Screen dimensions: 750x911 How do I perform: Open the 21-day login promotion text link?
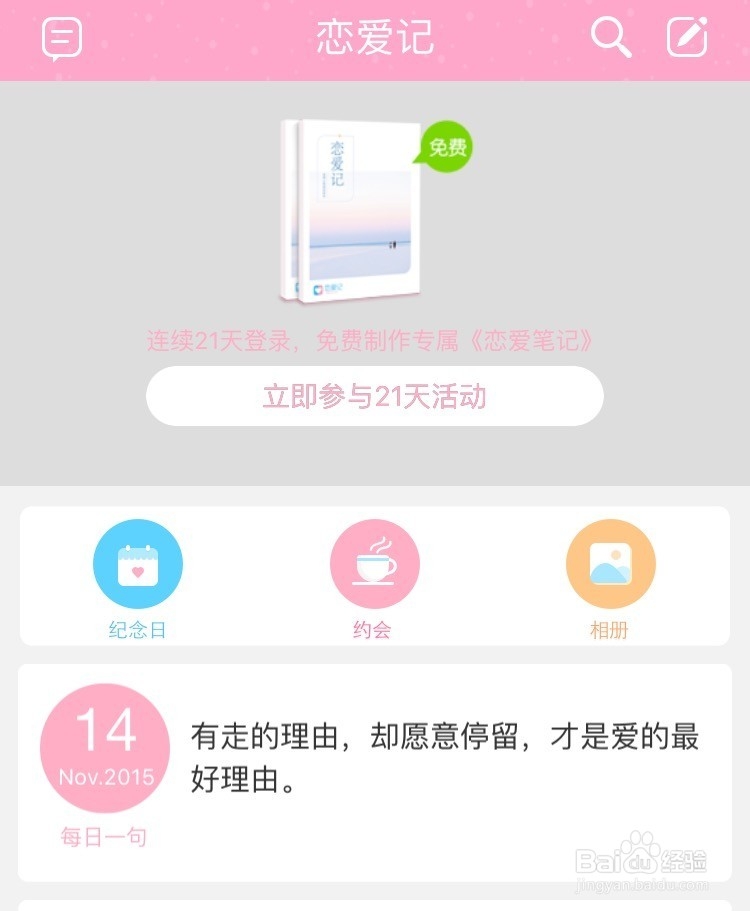[374, 339]
